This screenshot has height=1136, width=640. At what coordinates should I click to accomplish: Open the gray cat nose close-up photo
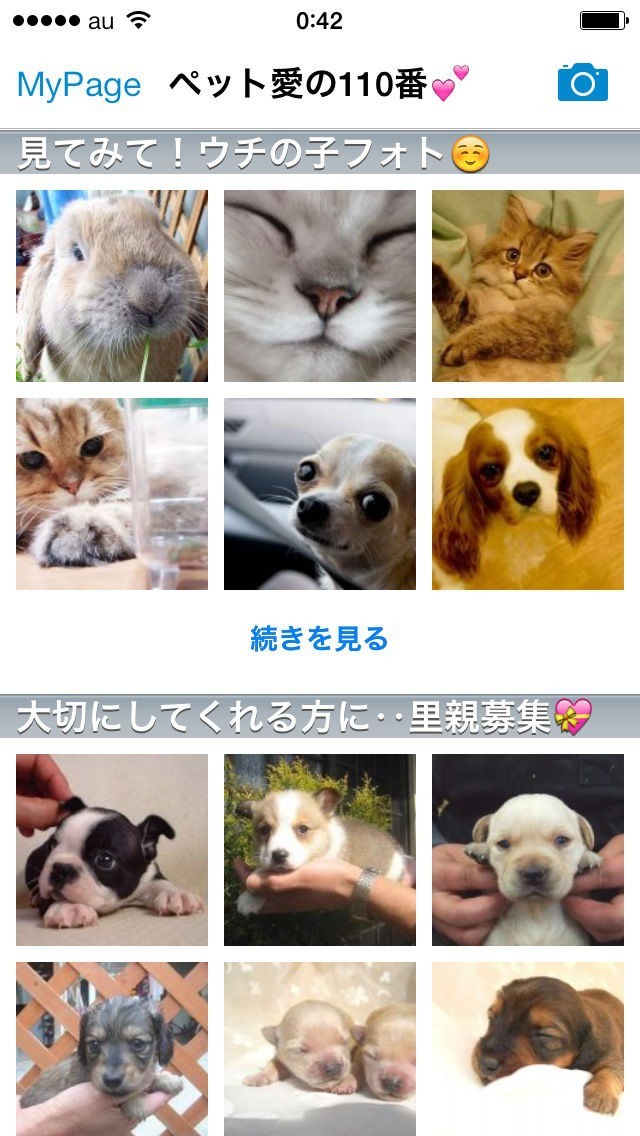[319, 286]
